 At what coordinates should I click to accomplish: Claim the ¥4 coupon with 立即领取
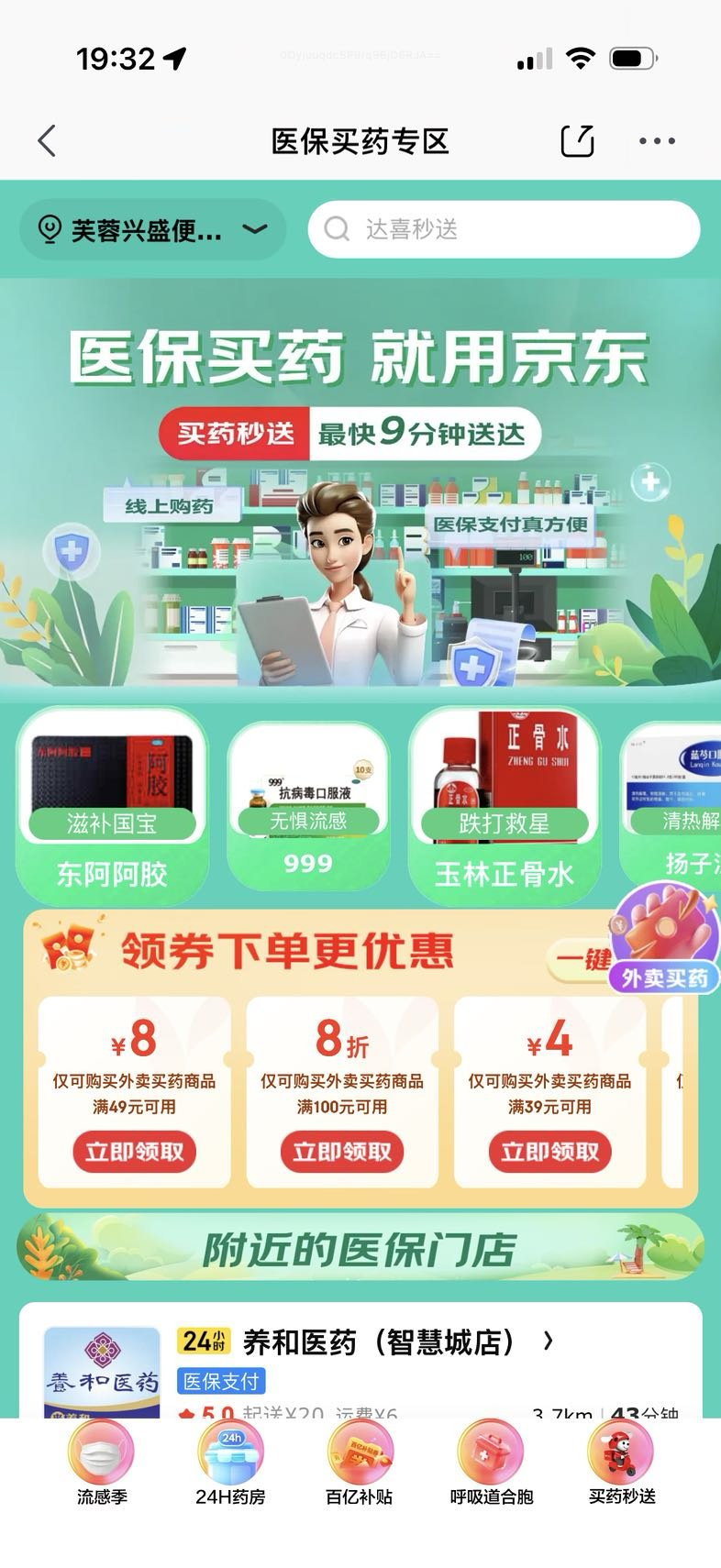tap(549, 1152)
